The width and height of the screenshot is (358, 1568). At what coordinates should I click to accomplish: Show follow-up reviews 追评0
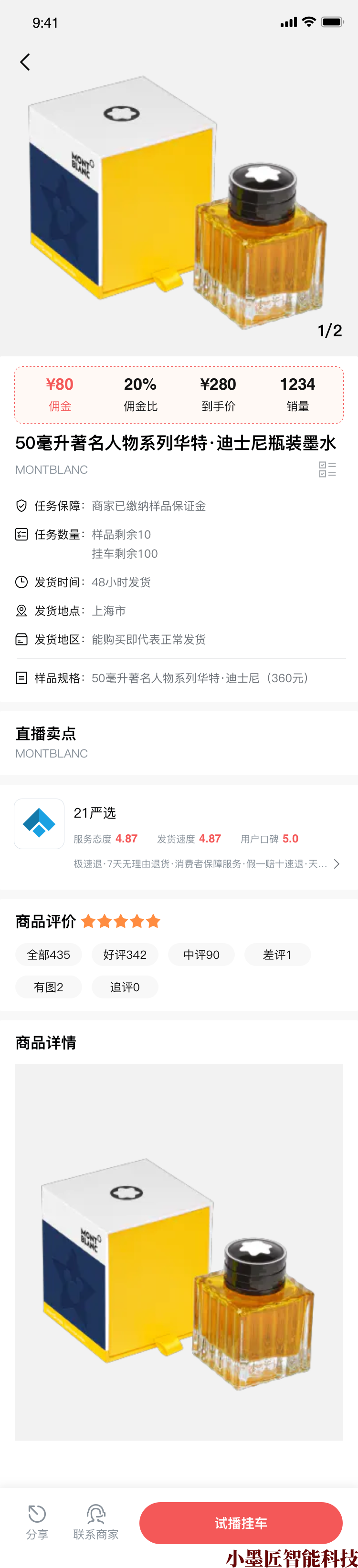click(x=125, y=986)
